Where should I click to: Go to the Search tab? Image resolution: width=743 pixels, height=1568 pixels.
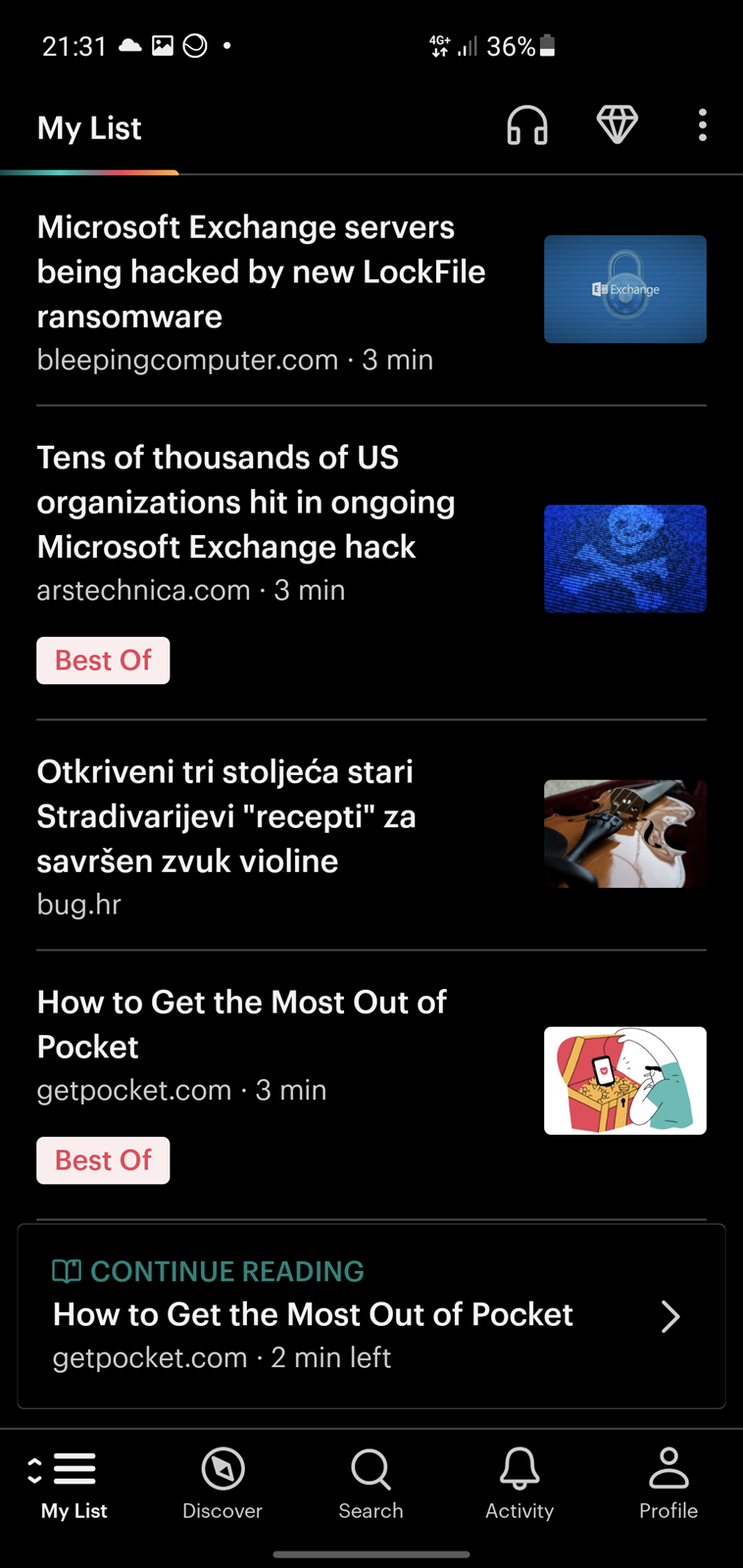371,1484
